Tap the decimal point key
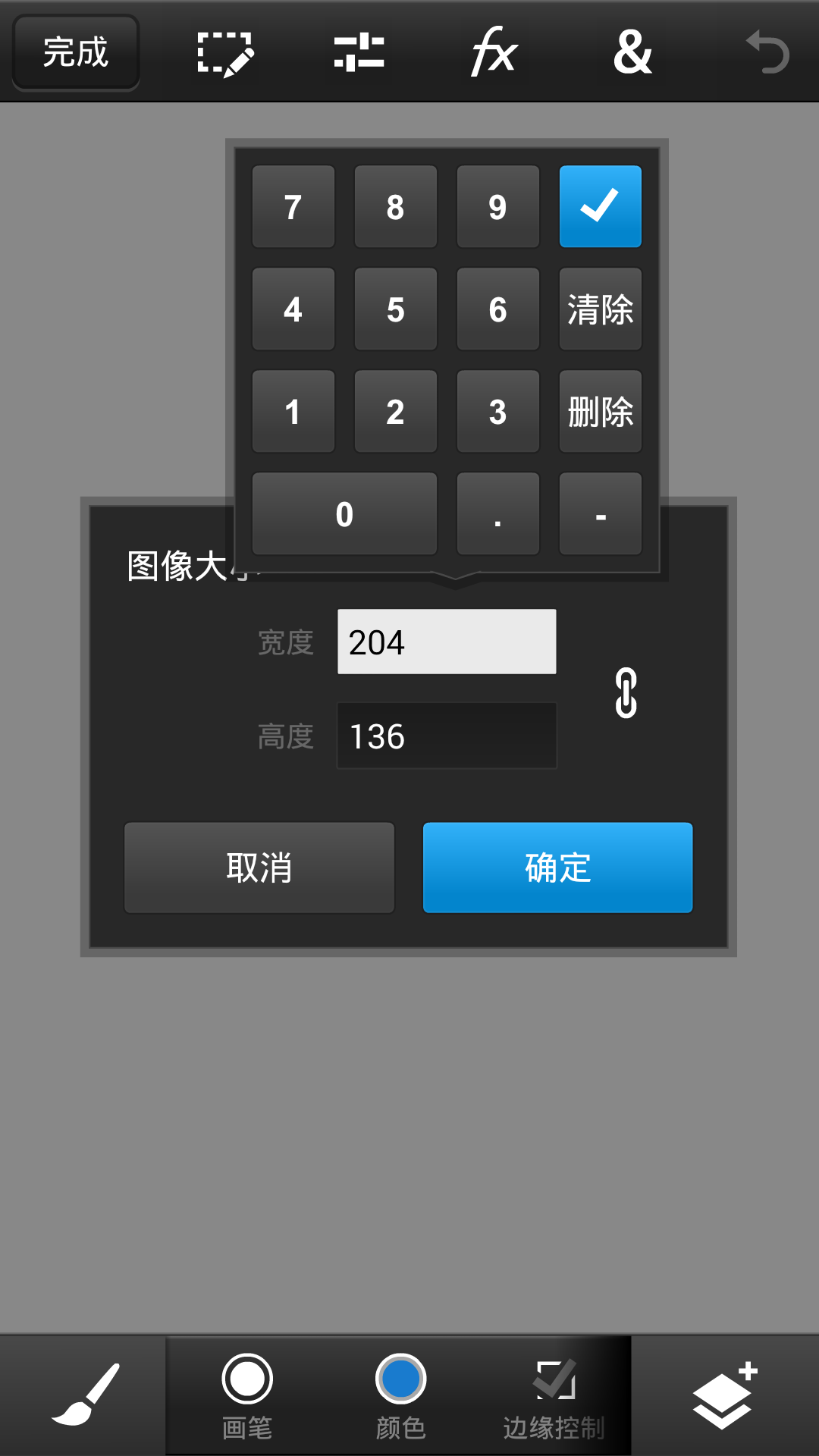Image resolution: width=819 pixels, height=1456 pixels. pos(497,514)
